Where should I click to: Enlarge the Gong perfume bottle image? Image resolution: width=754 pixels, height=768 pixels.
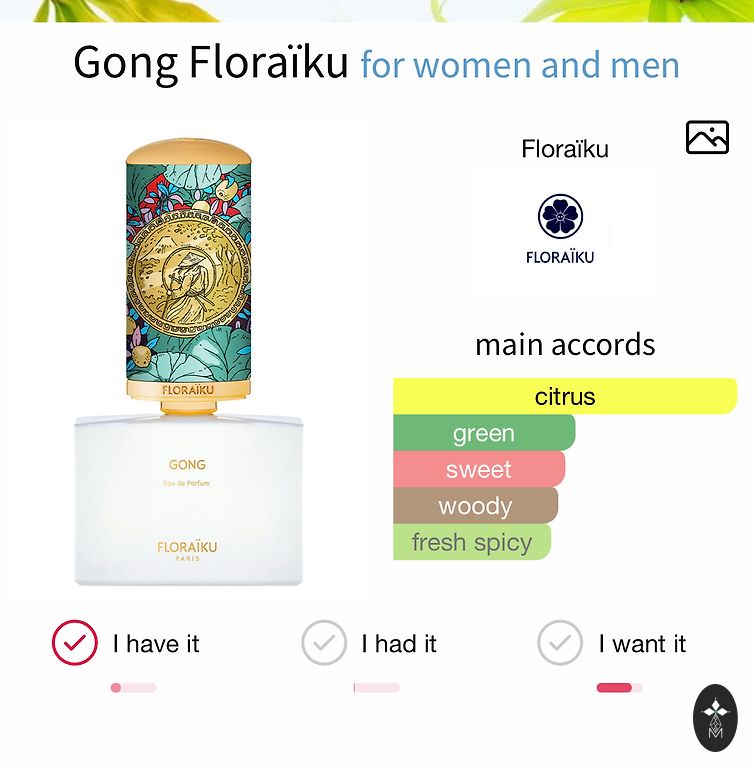pos(188,362)
